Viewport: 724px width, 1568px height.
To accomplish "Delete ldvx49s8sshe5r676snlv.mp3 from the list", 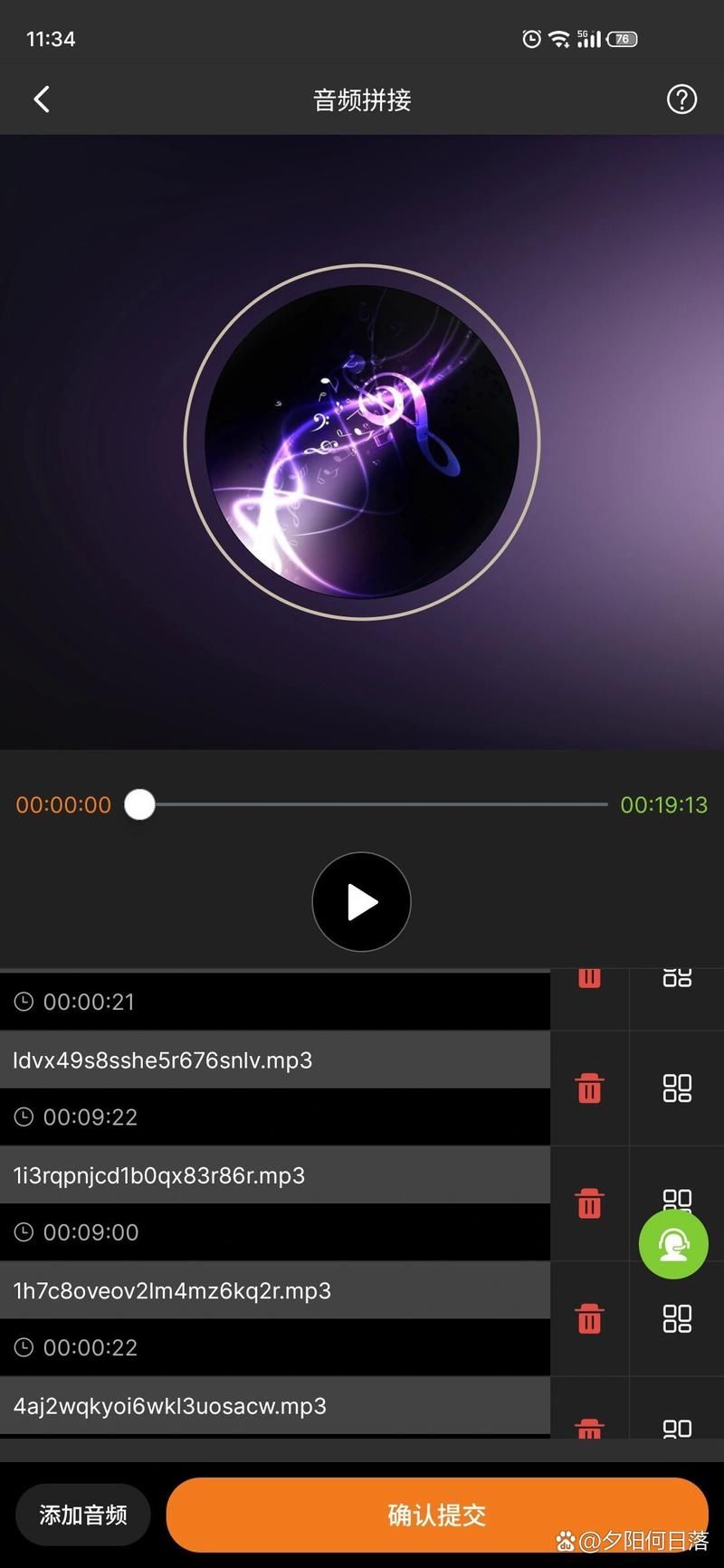I will tap(589, 1088).
